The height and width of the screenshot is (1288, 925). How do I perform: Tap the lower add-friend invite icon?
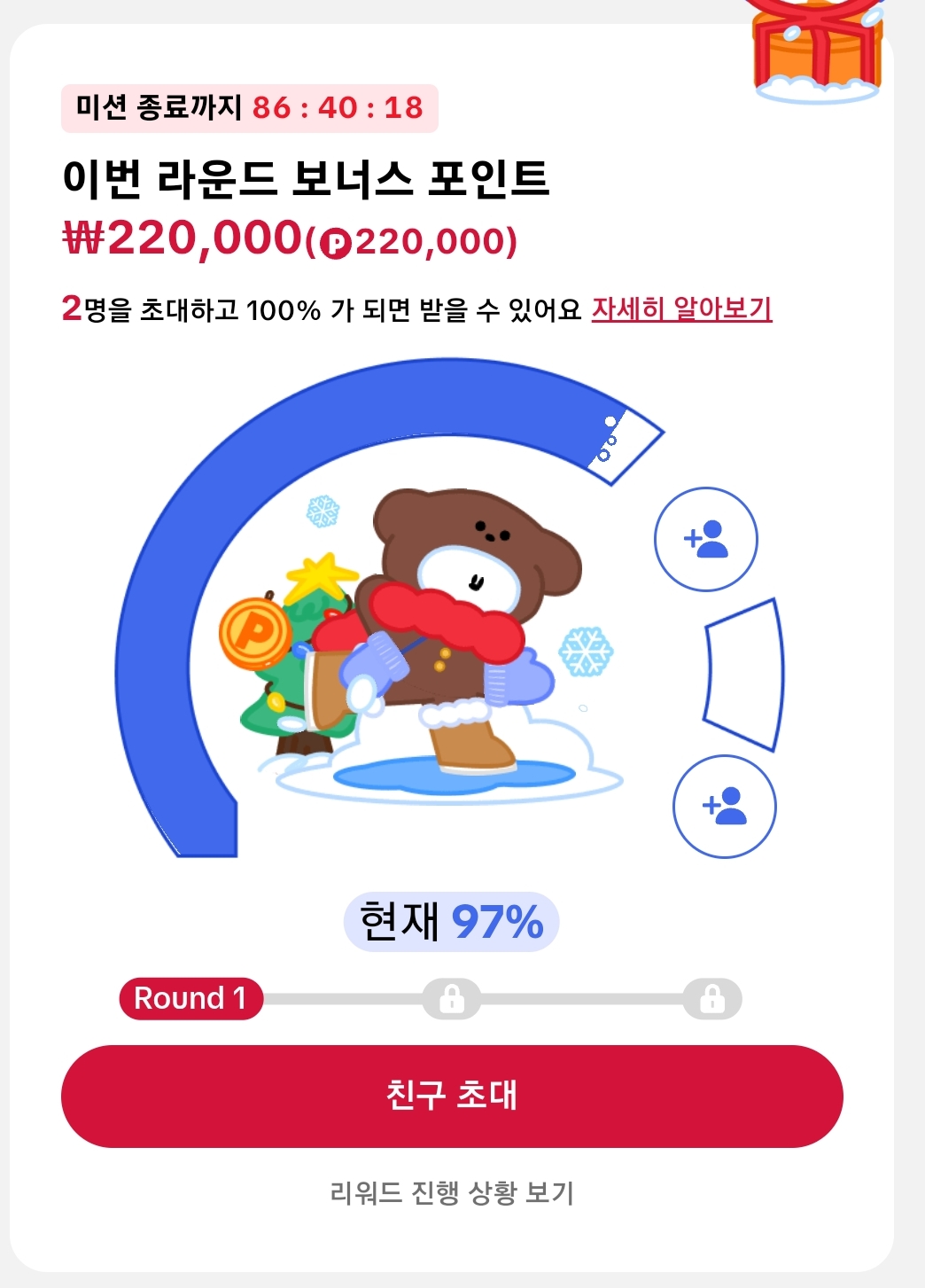(x=724, y=807)
